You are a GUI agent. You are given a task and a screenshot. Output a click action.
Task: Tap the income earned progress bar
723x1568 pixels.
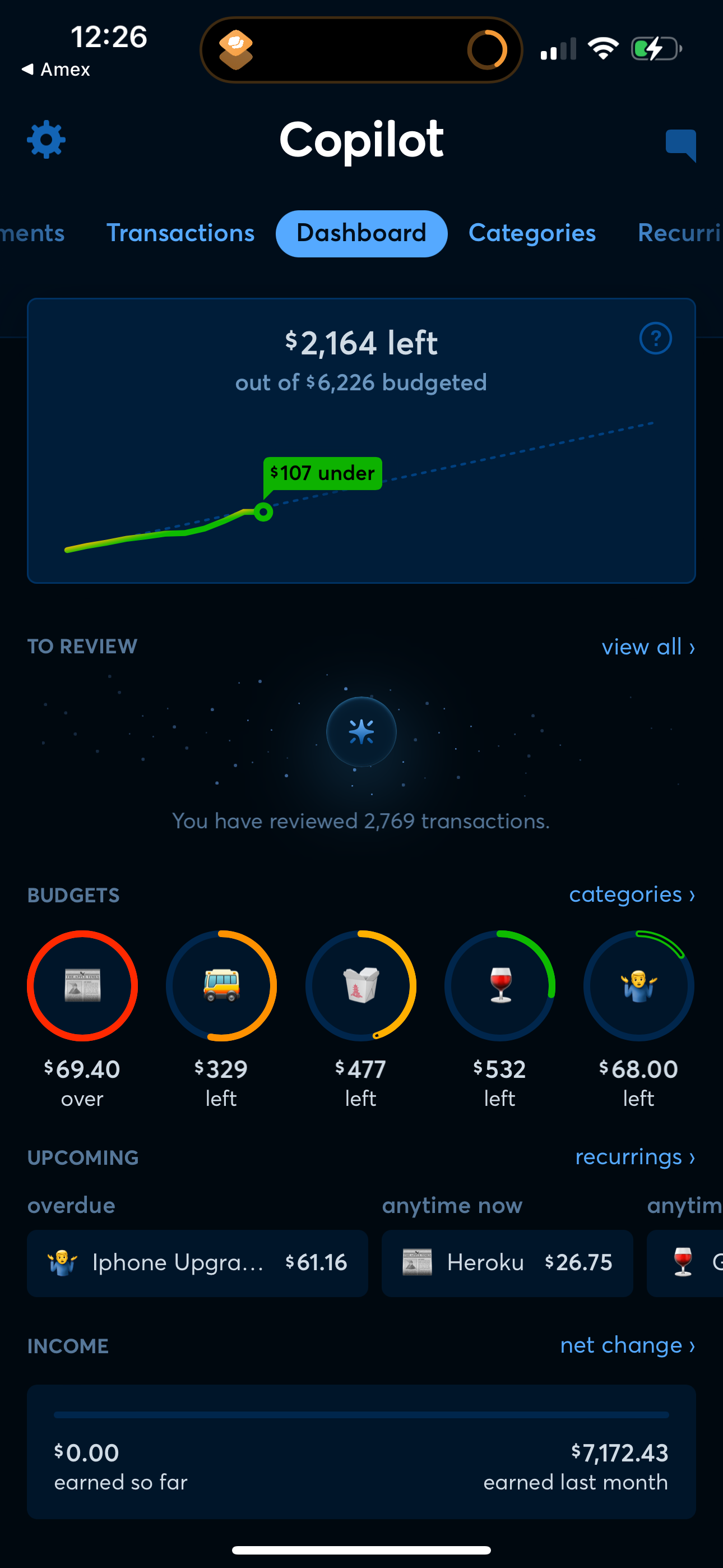[x=361, y=1415]
